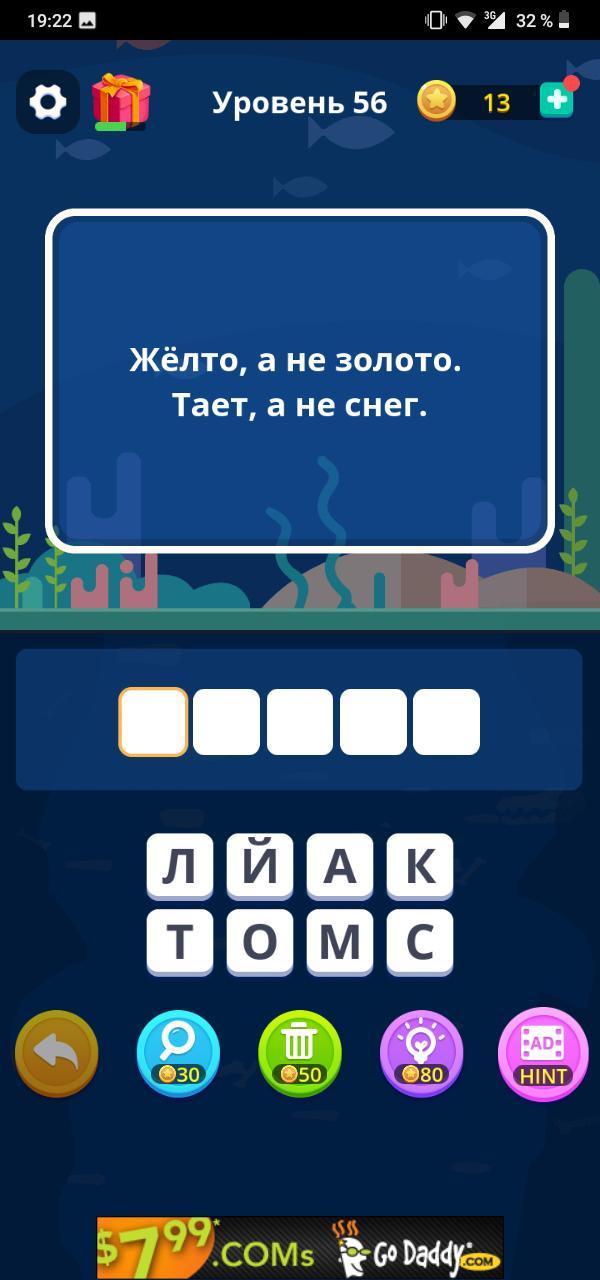Use the lightbulb hint for 80 coins
Viewport: 600px width, 1280px height.
[x=421, y=1053]
